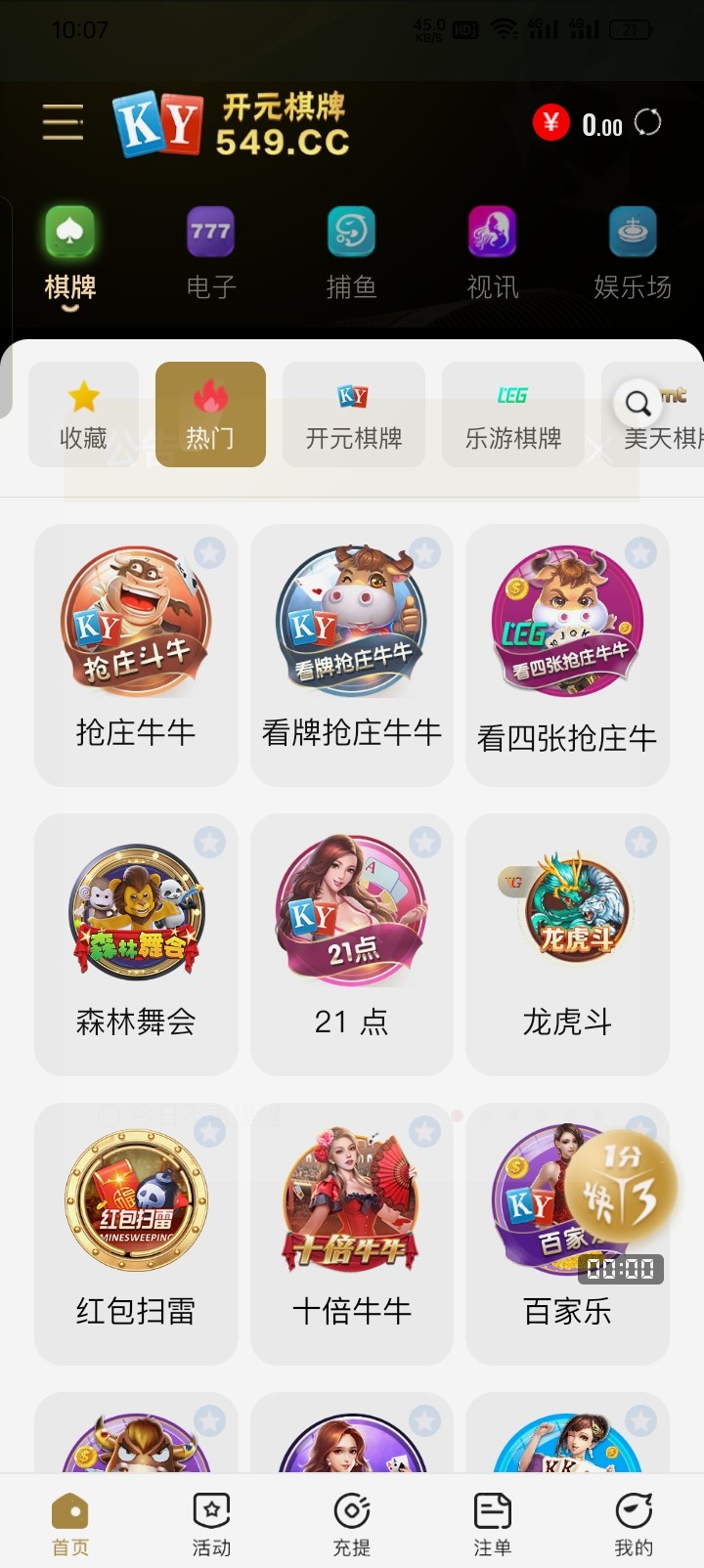Open the hamburger drawer menu
The image size is (704, 1568).
click(x=63, y=122)
